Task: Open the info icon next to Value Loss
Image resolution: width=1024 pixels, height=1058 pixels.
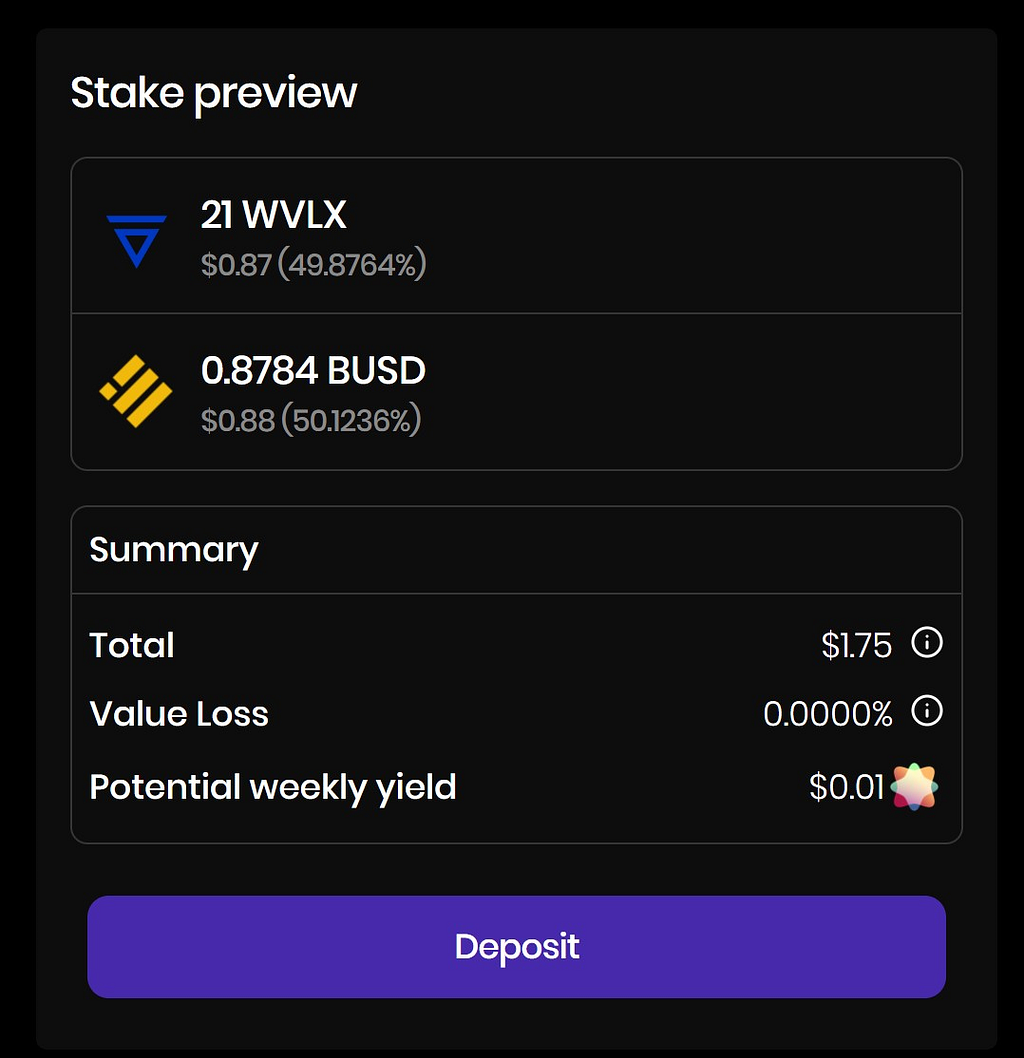Action: [x=927, y=711]
